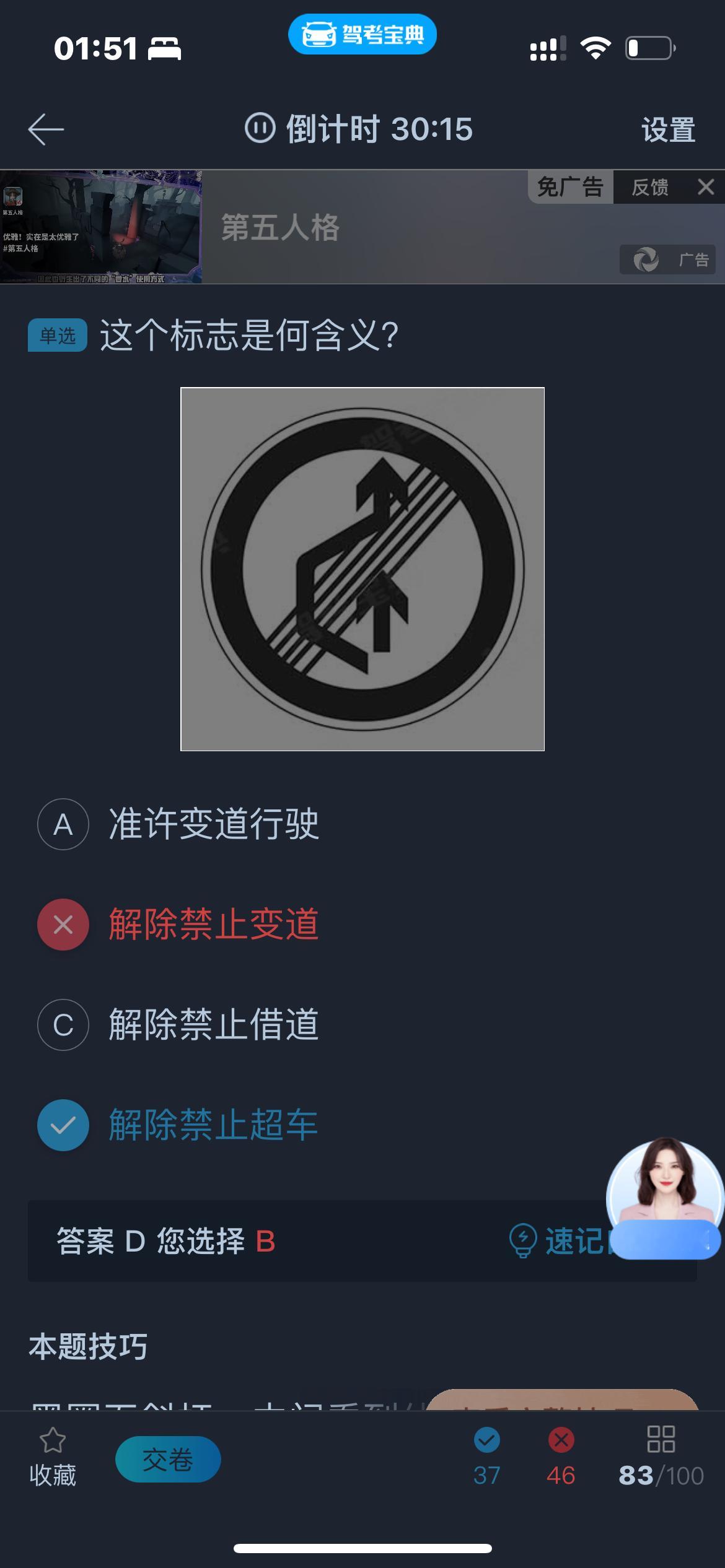
Task: Dismiss the 第五人格 advertisement banner
Action: tap(705, 186)
